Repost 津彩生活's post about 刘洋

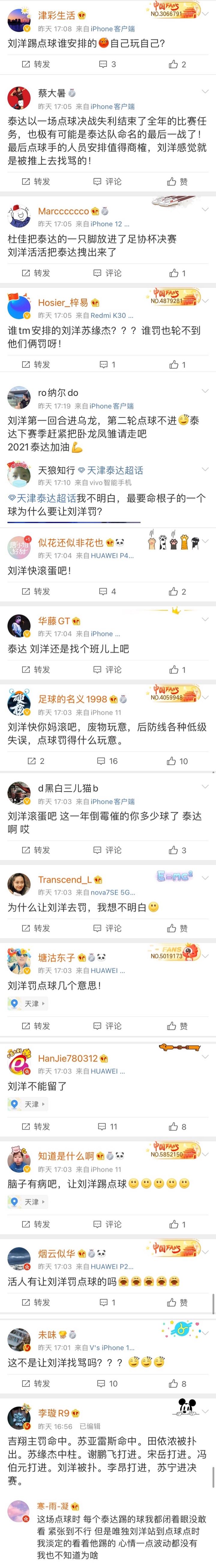(36, 64)
